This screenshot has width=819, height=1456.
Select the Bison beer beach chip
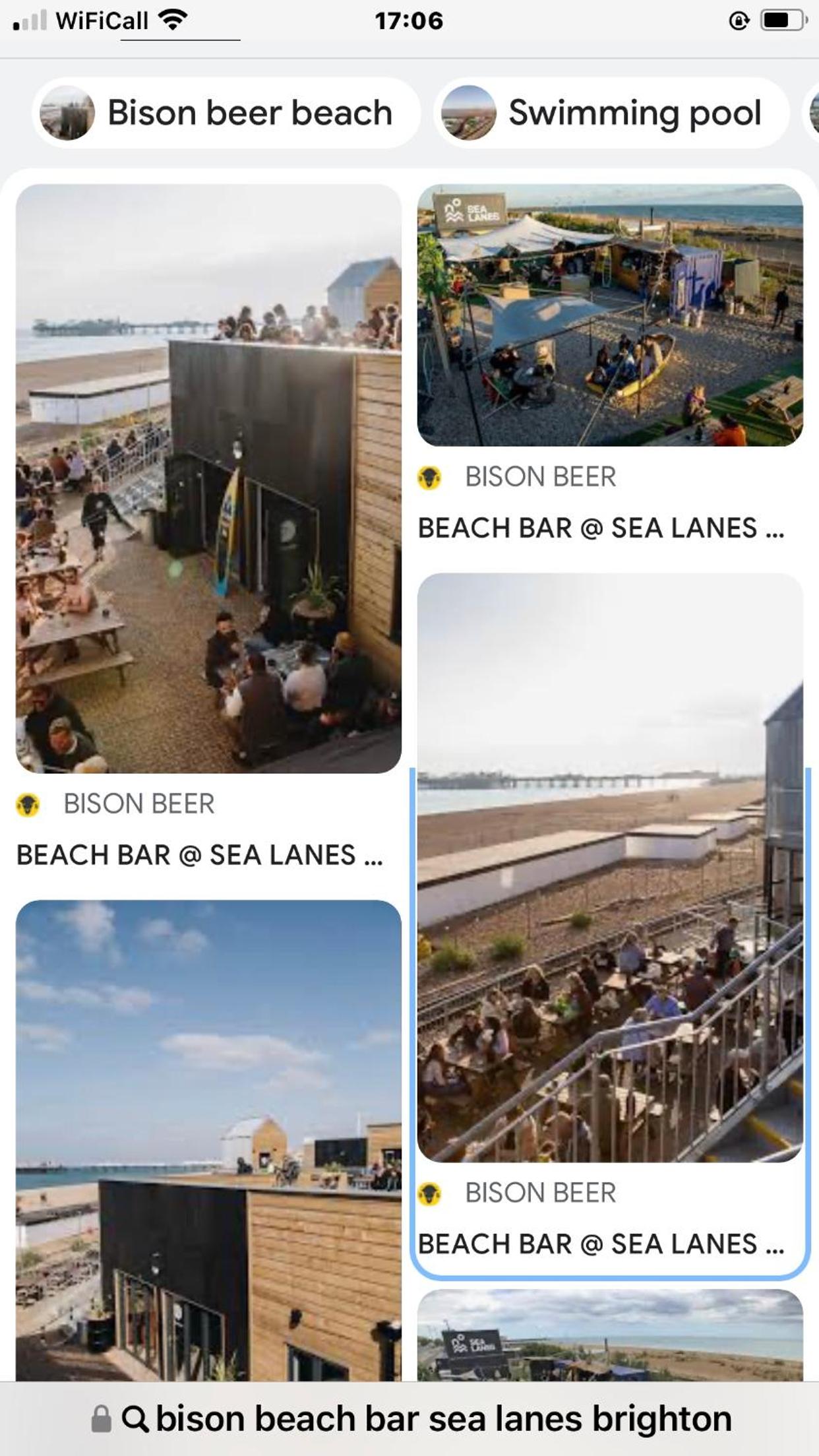pyautogui.click(x=226, y=113)
